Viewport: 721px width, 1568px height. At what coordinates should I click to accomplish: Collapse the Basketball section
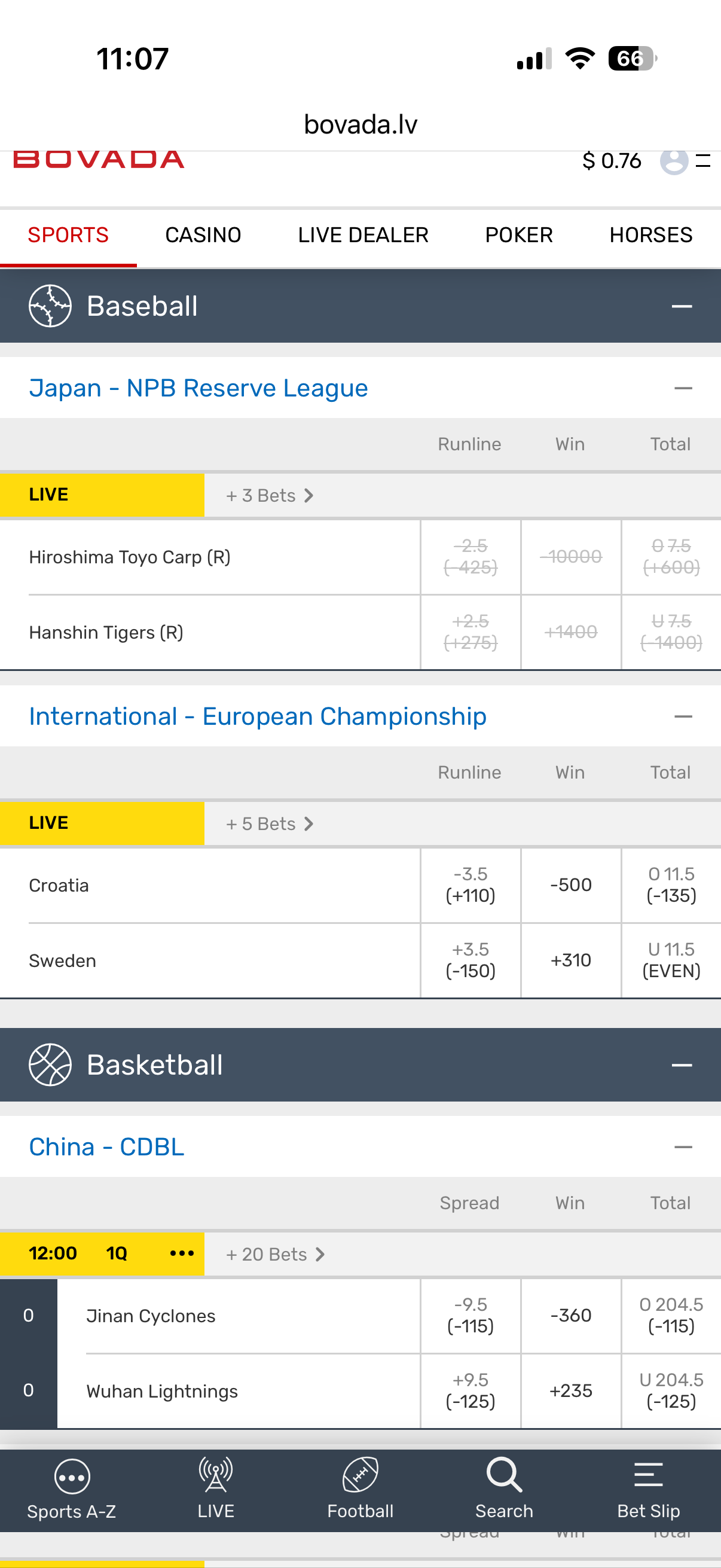[681, 1065]
